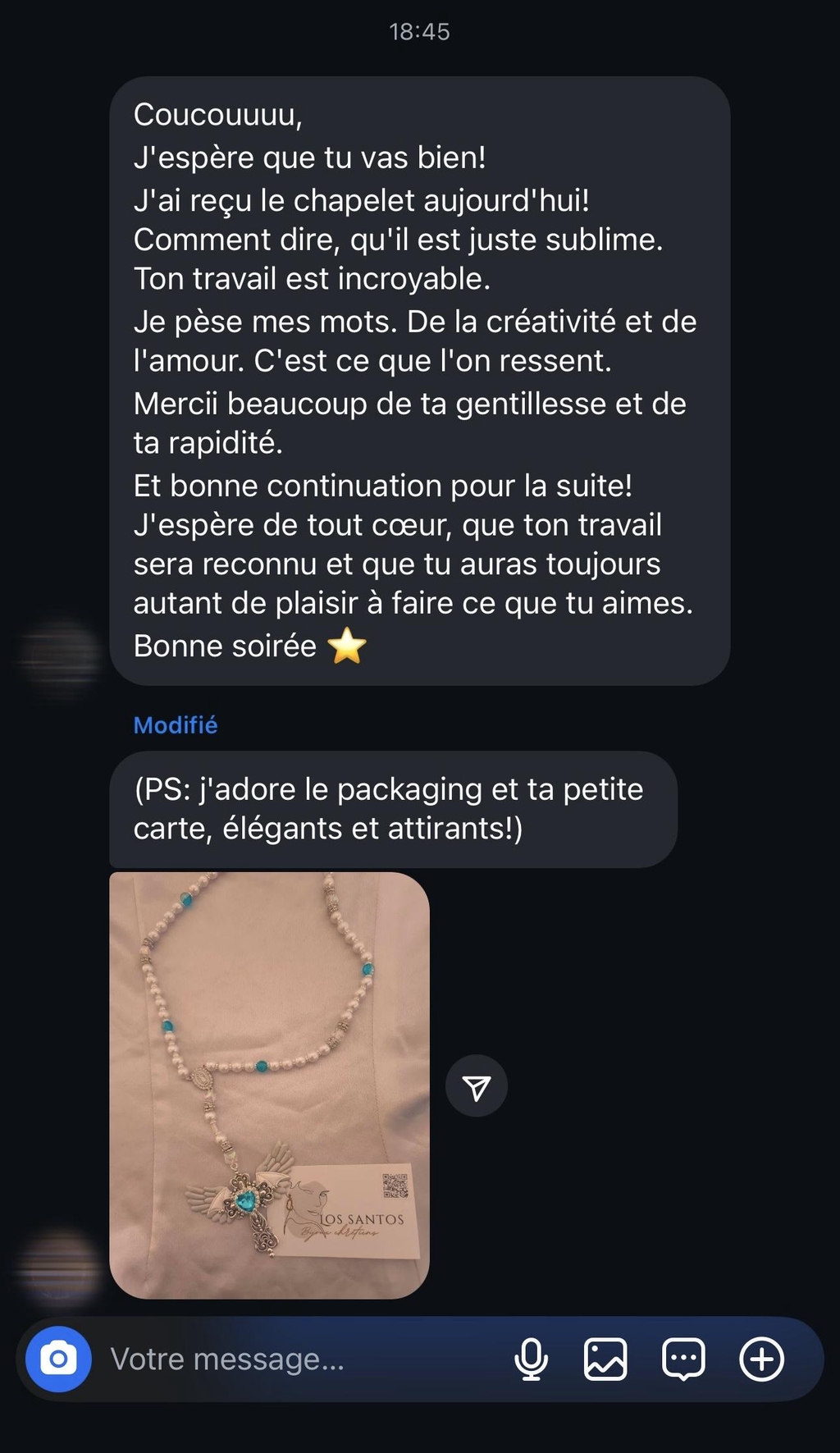840x1453 pixels.
Task: Tap the plus icon for more options
Action: click(x=762, y=1359)
